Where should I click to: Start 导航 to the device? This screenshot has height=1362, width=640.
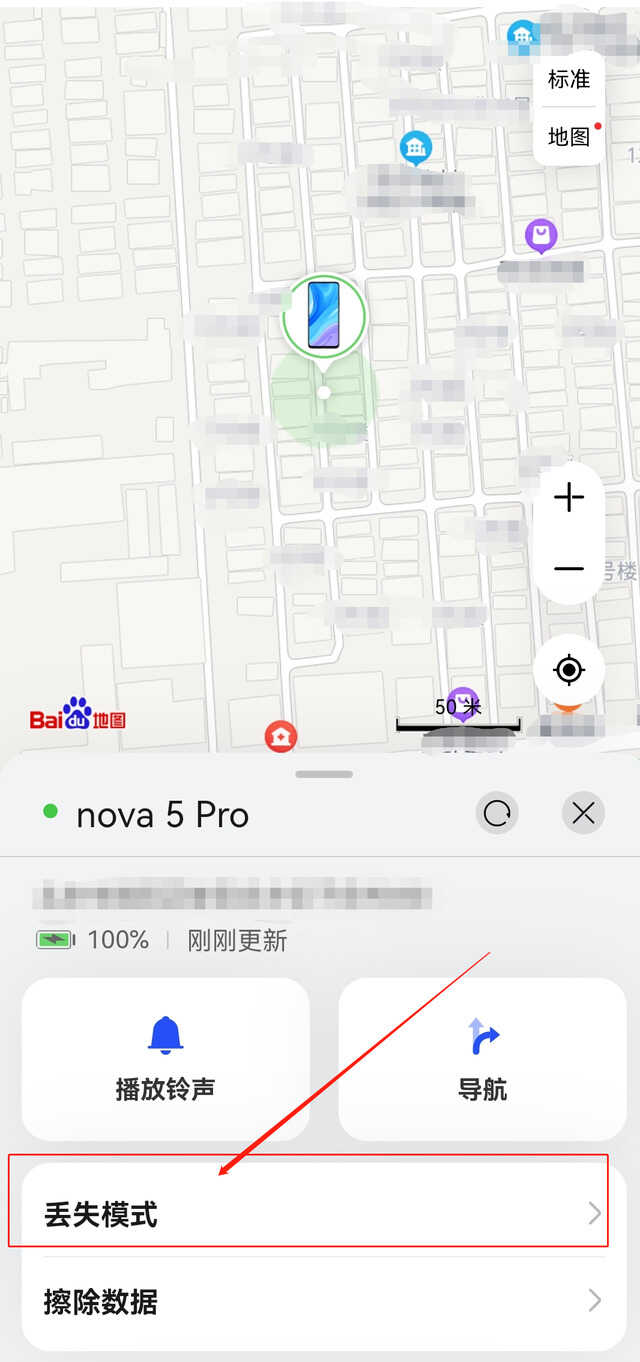[x=482, y=1058]
